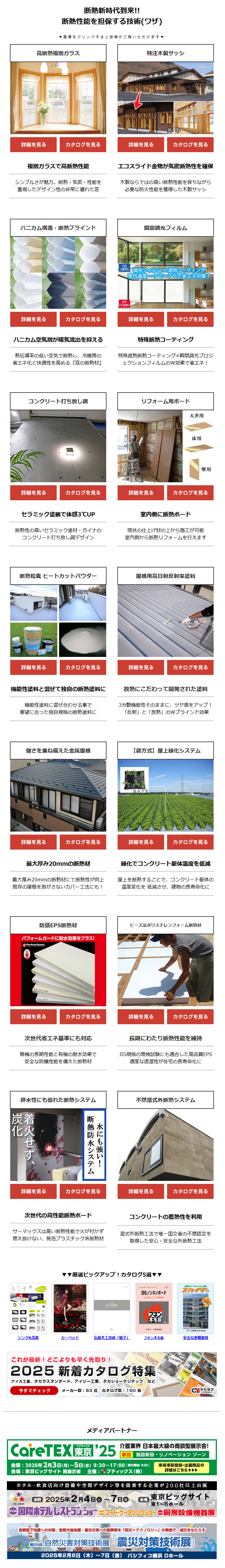This screenshot has height=1568, width=225.
Task: Open catalog for 屋上緑化システム
Action: coord(190,842)
